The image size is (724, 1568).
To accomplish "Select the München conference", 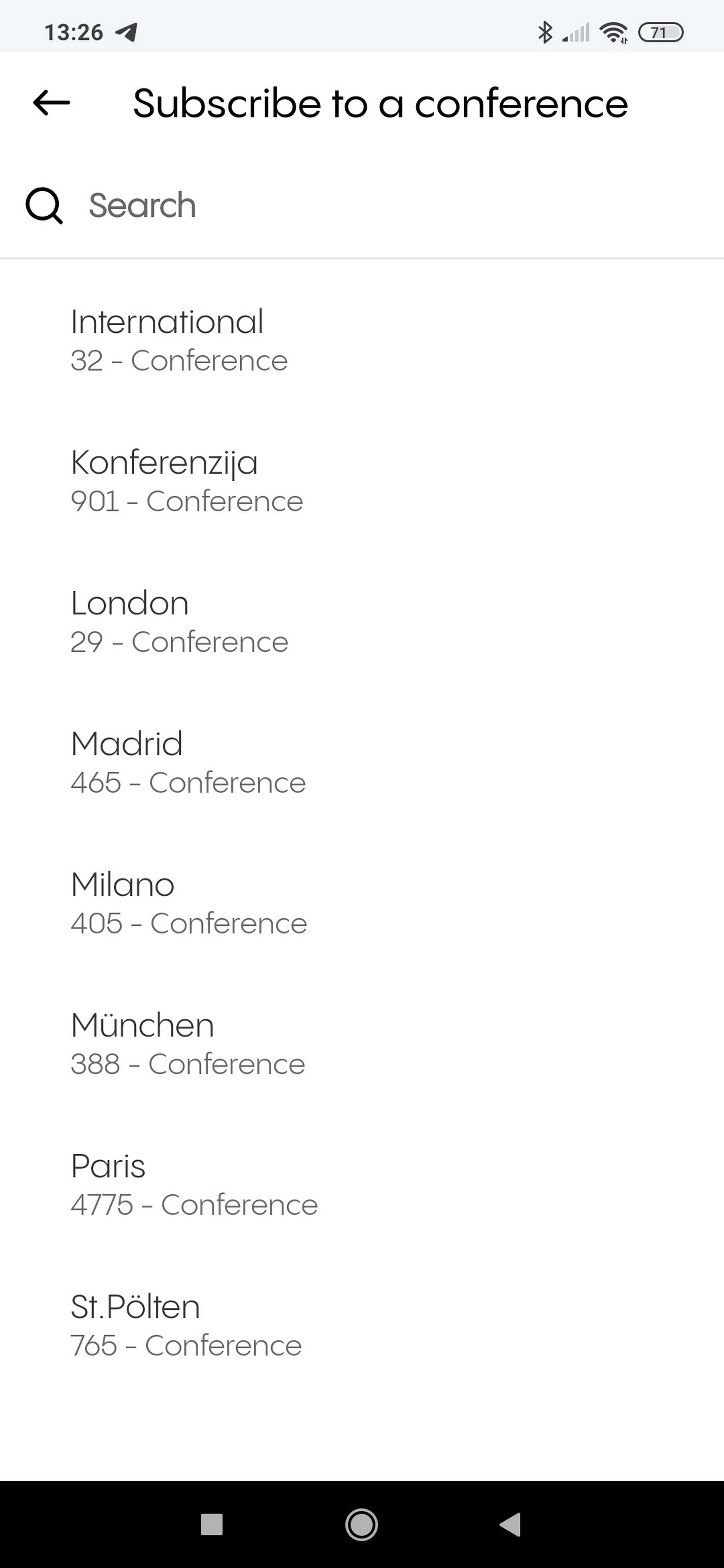I will (188, 1044).
